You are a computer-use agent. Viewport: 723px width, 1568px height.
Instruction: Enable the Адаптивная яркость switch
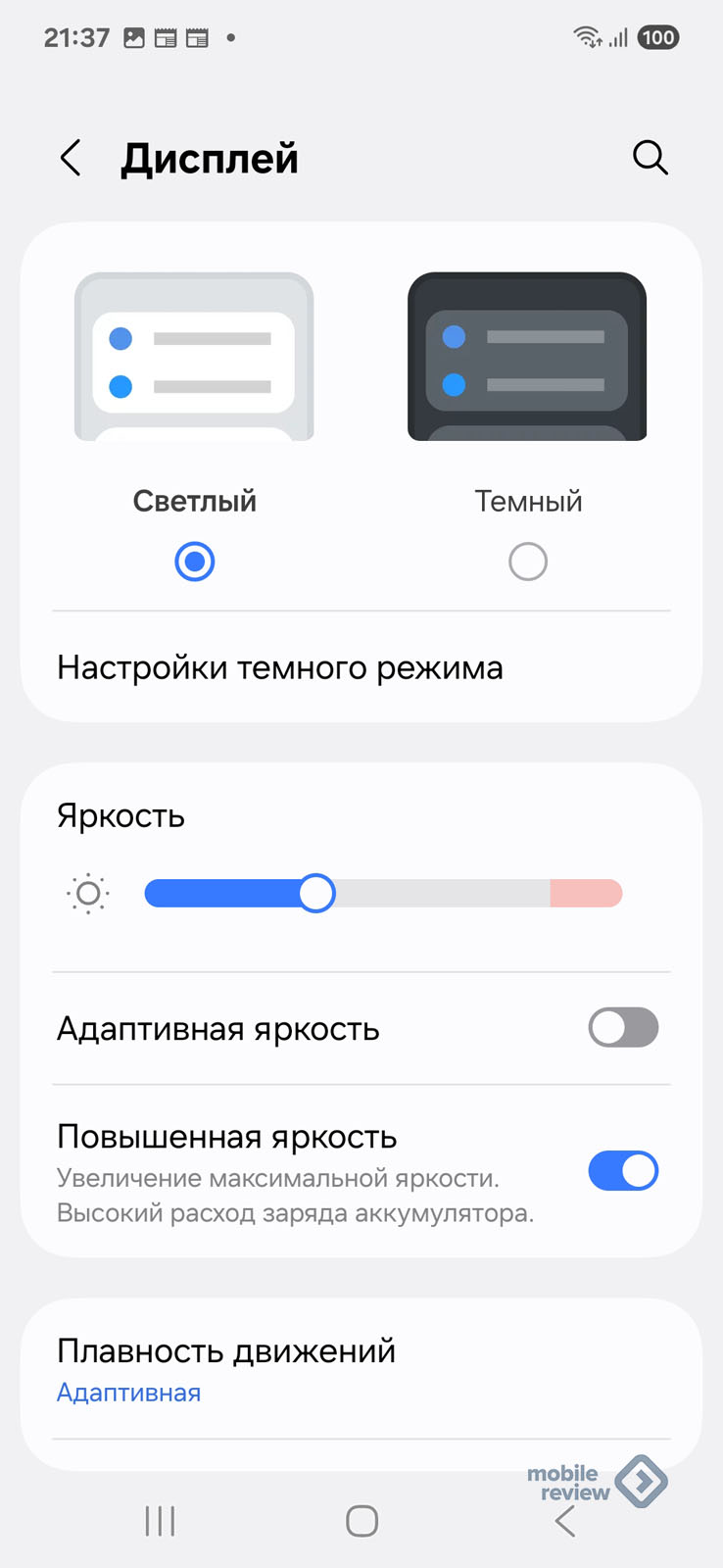coord(623,1027)
